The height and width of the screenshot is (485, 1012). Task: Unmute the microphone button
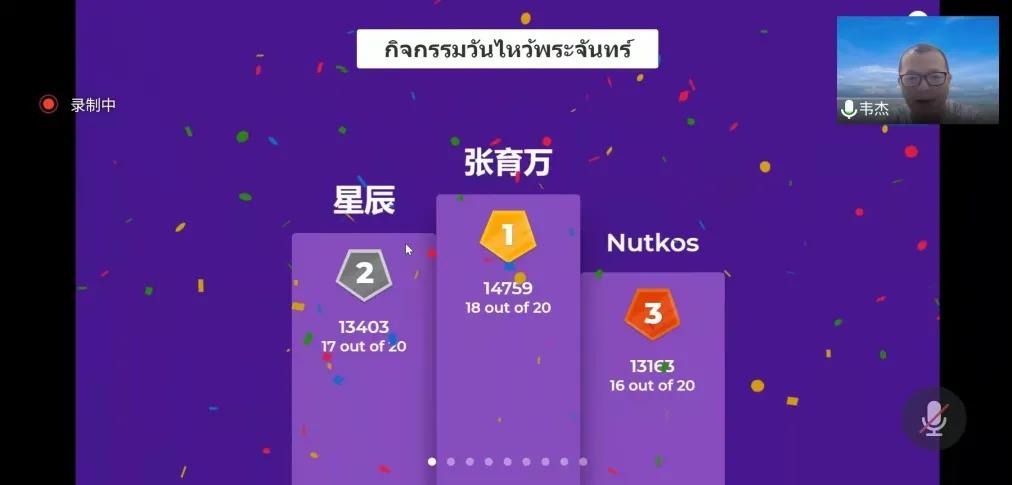(933, 418)
